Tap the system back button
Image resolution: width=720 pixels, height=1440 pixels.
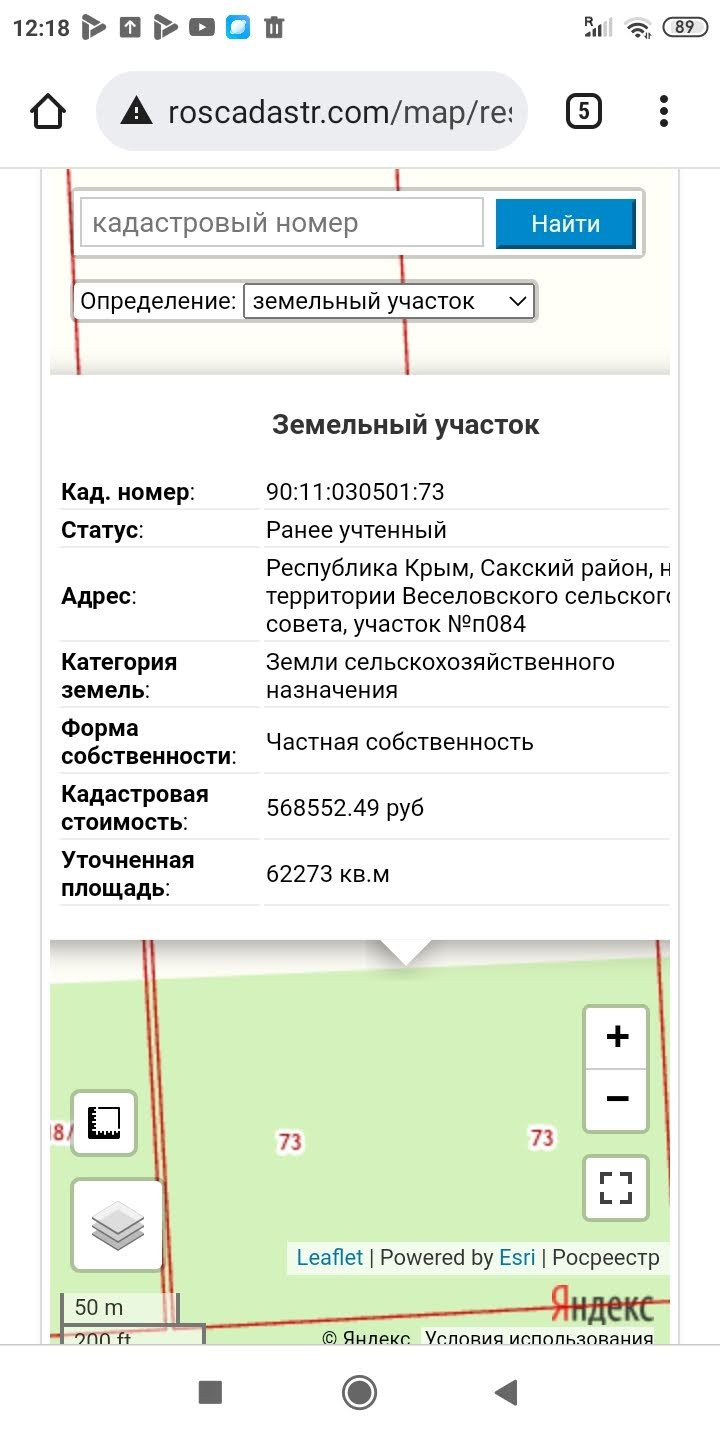pos(507,1392)
